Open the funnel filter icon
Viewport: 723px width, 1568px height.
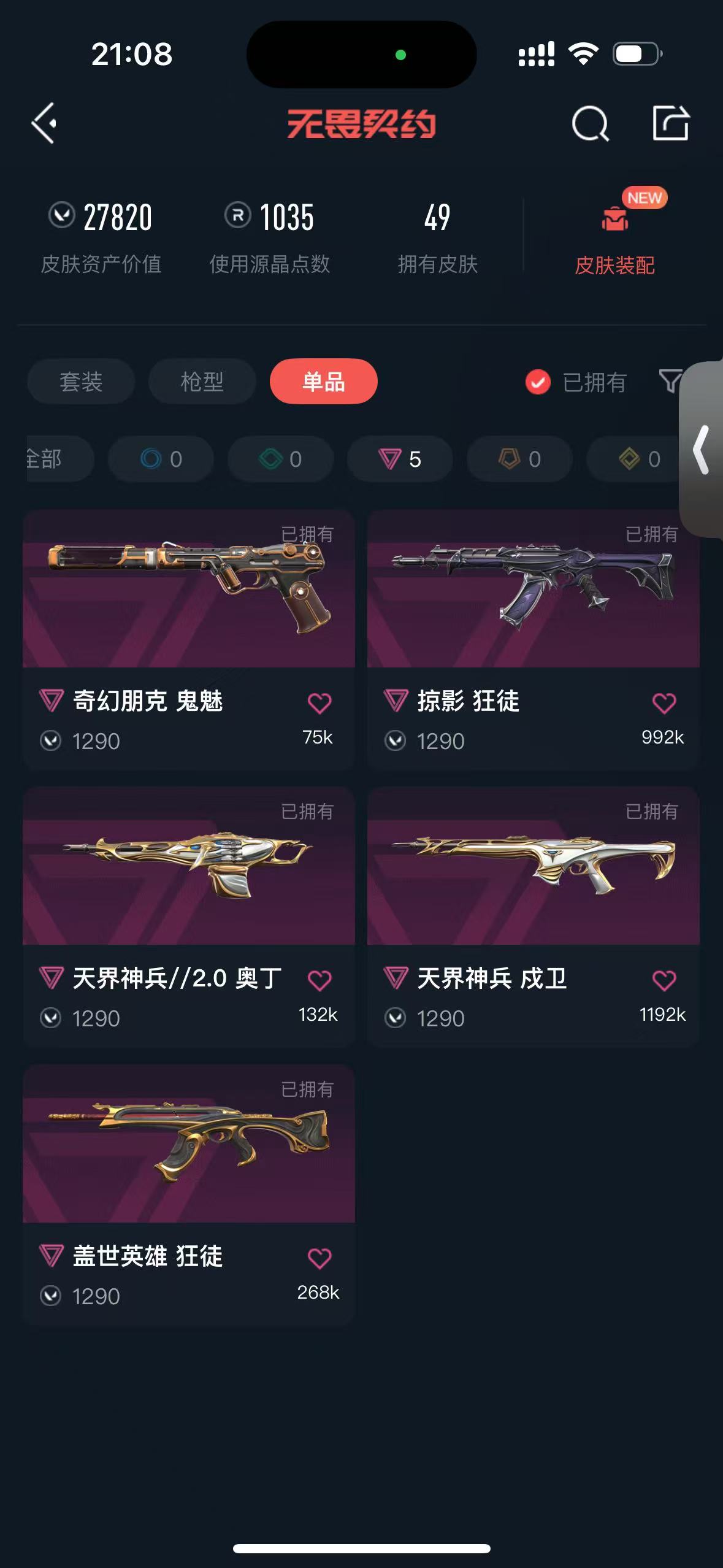click(670, 381)
